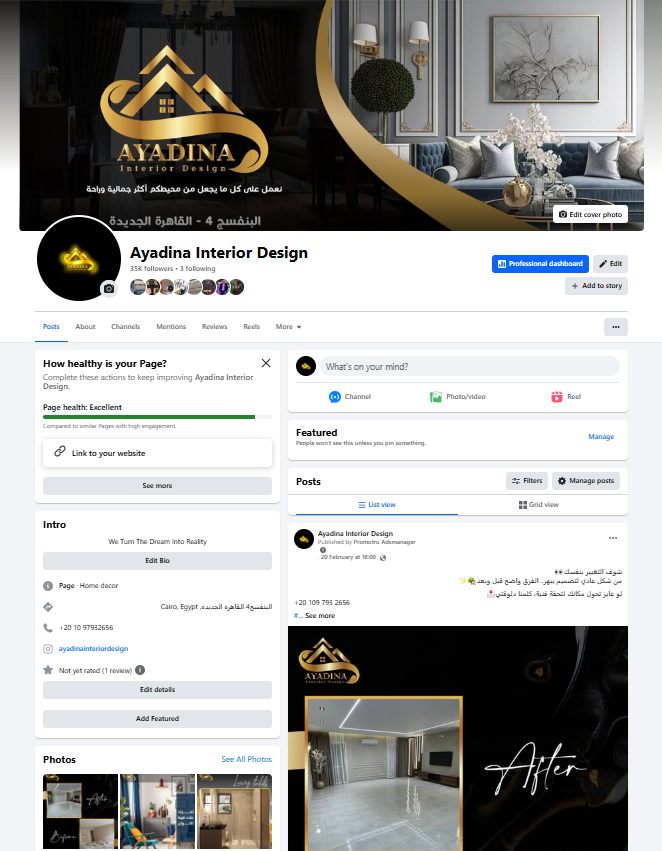Select Link to your website
Viewport: 662px width, 851px height.
click(157, 453)
